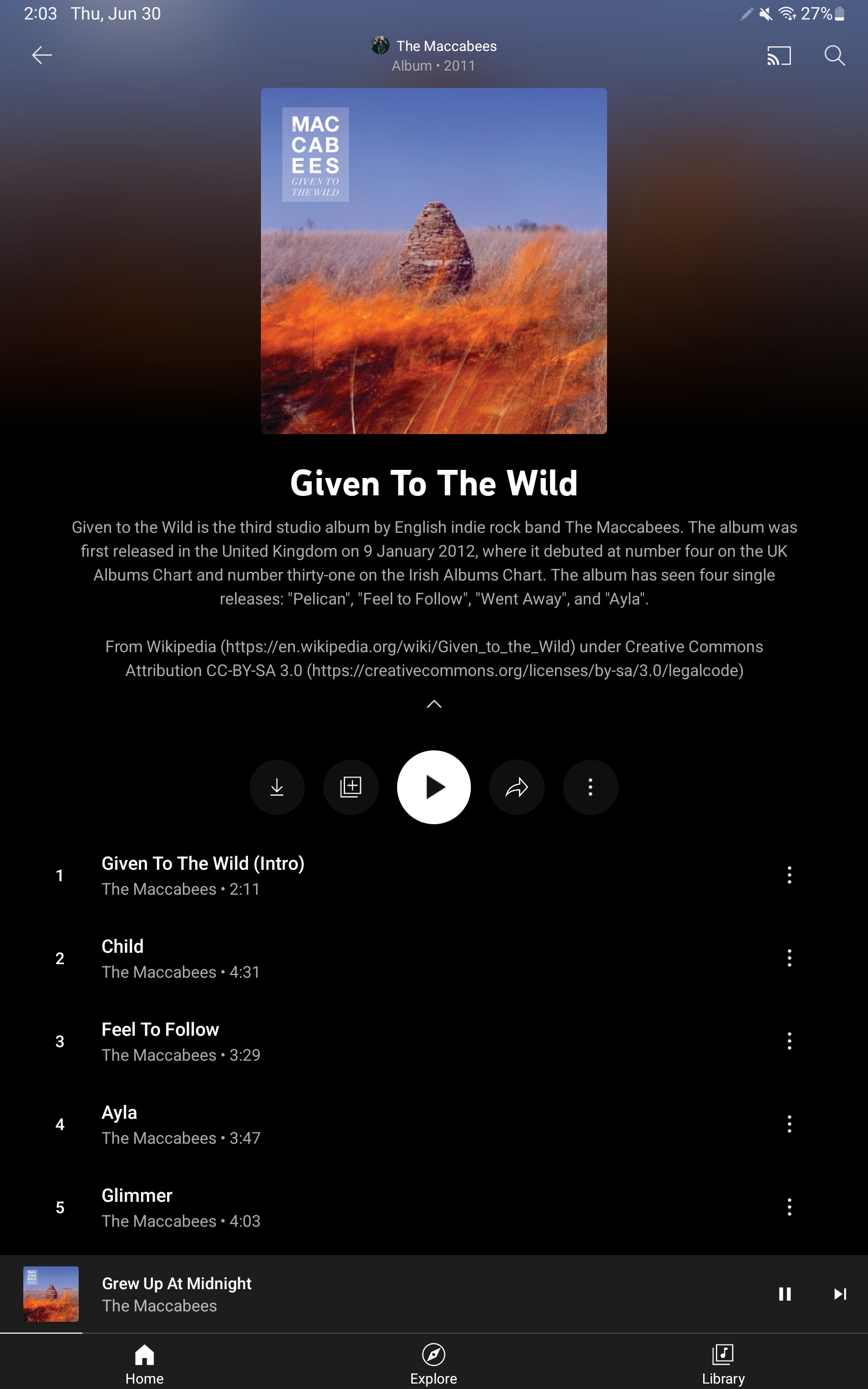
Task: Save album to library
Action: pyautogui.click(x=351, y=787)
